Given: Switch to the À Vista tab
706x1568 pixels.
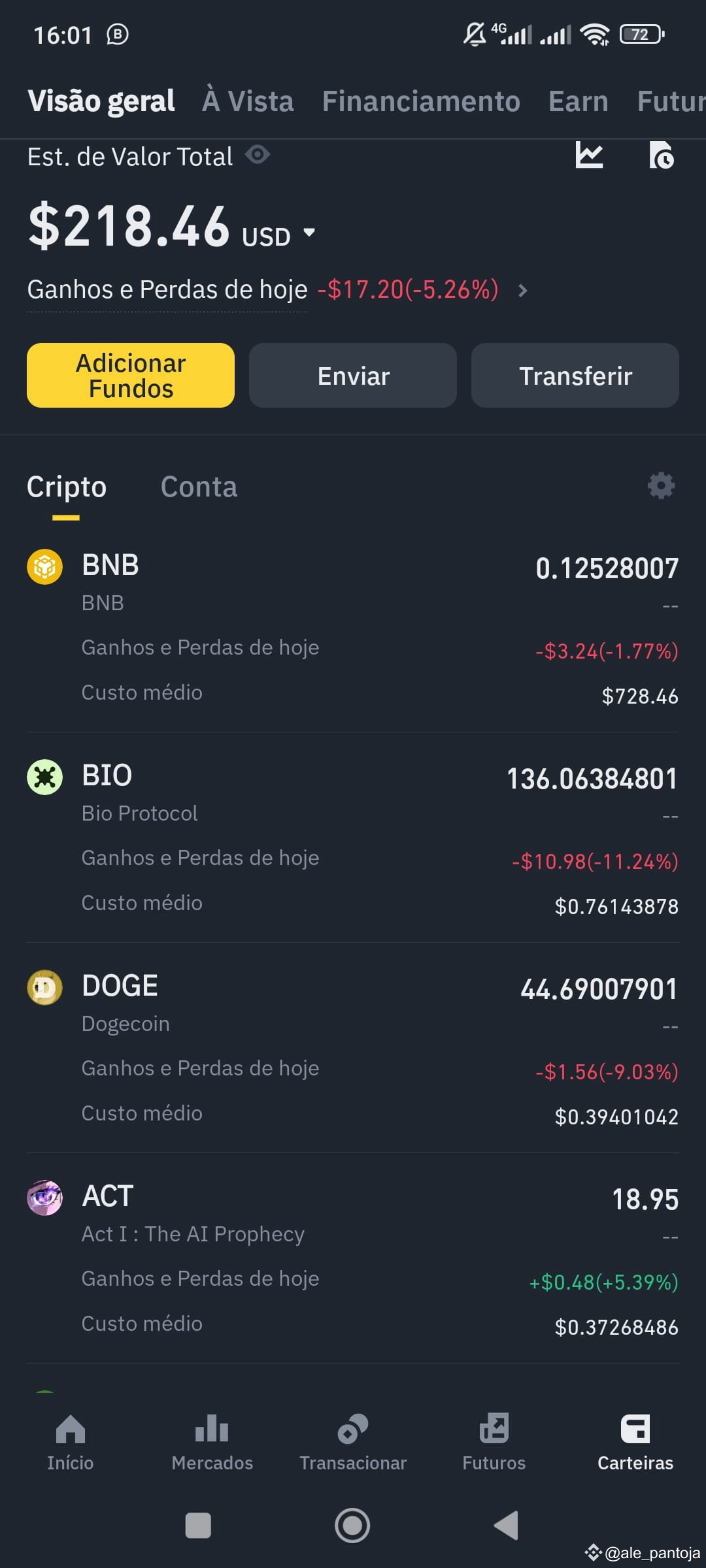Looking at the screenshot, I should click(248, 101).
